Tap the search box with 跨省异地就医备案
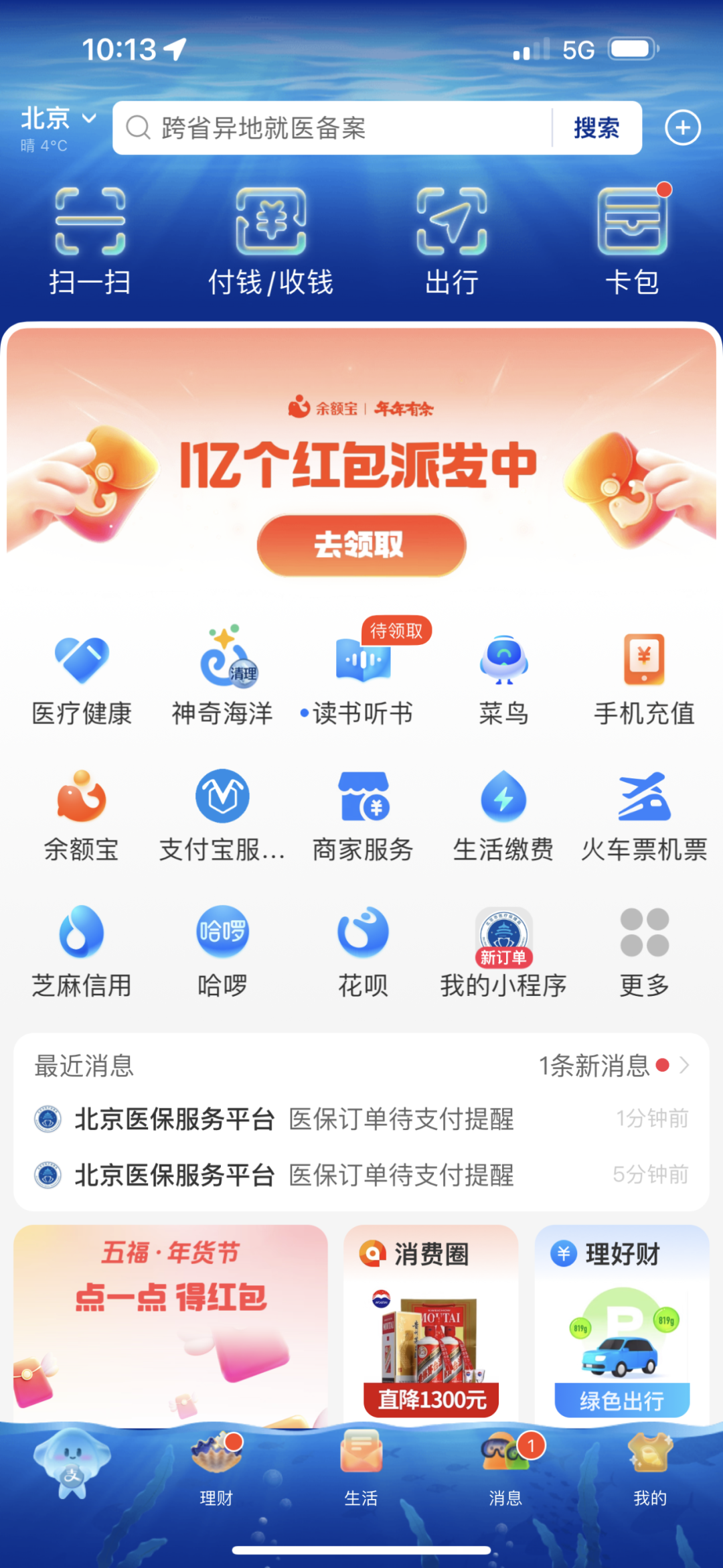The height and width of the screenshot is (1568, 723). tap(331, 128)
